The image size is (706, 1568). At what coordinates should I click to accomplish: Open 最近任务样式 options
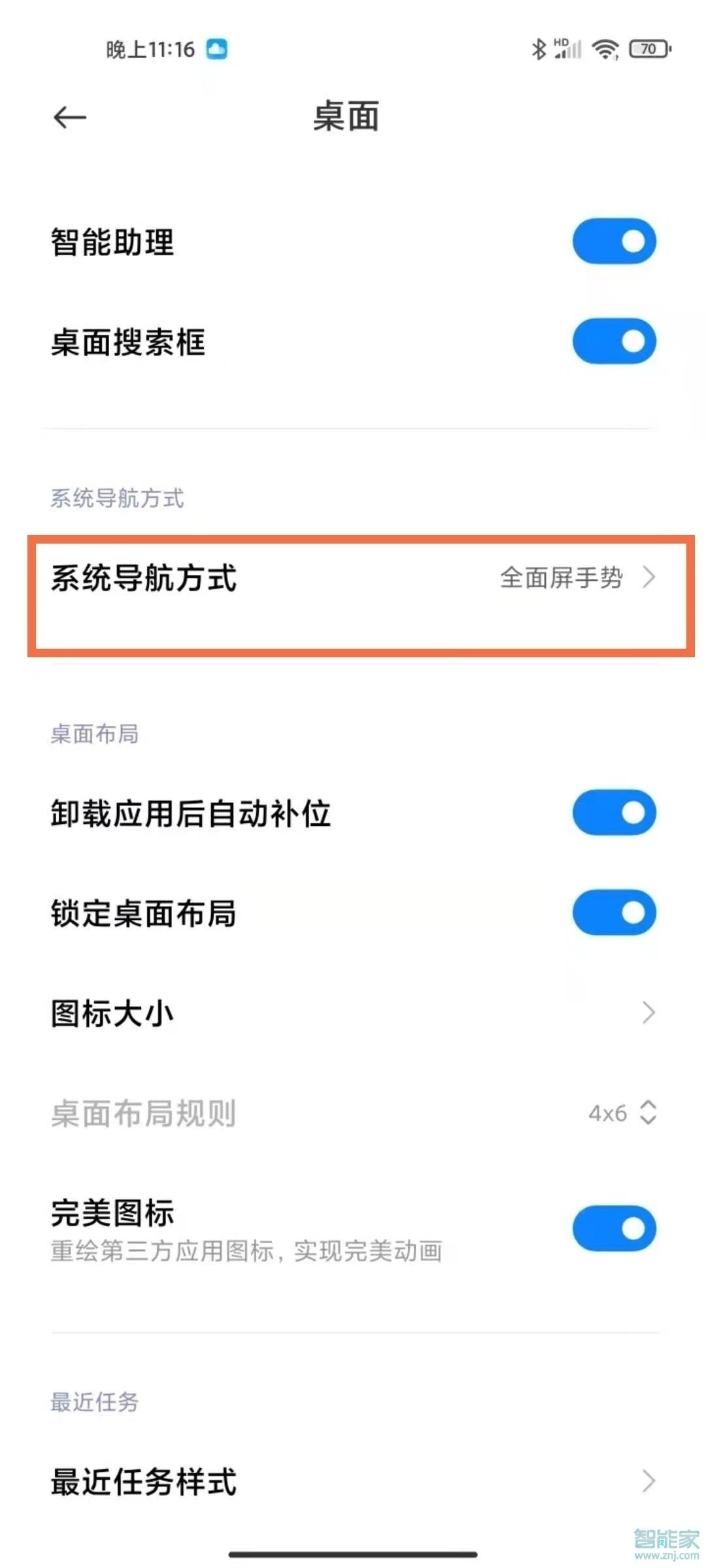point(353,1481)
